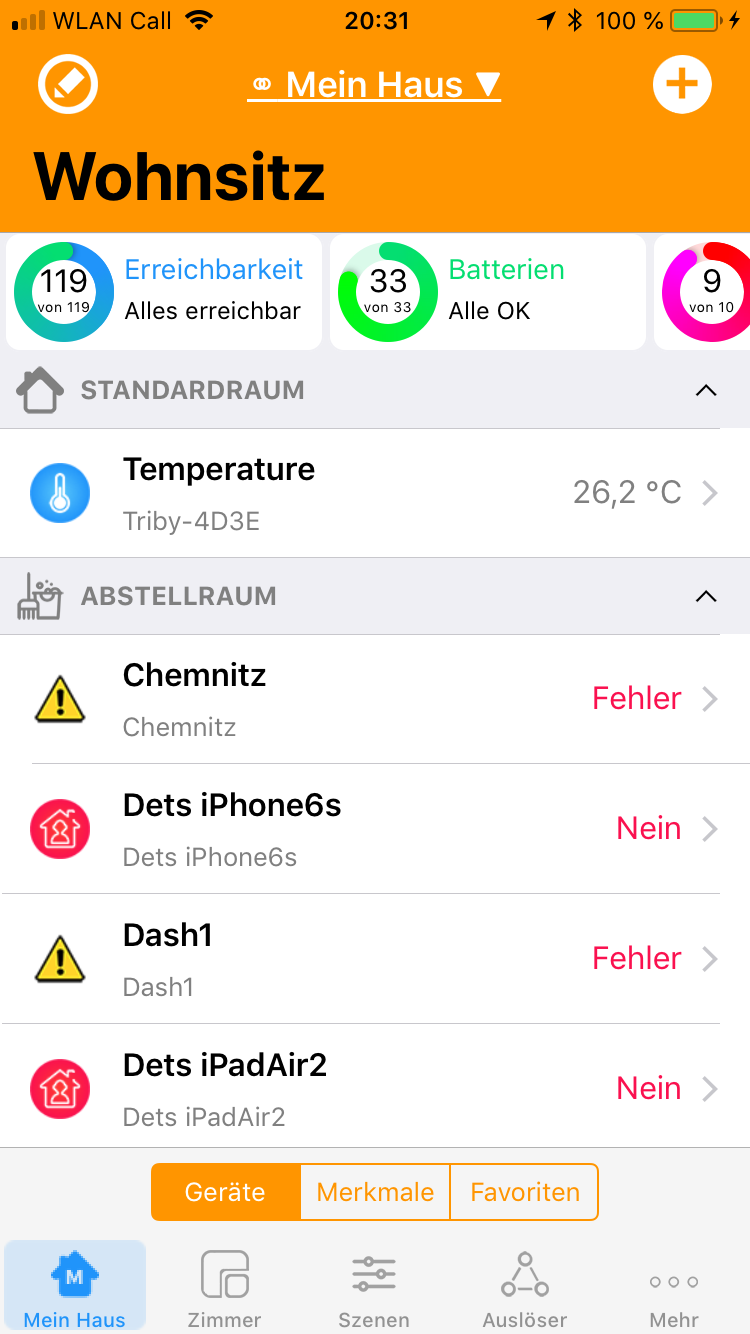The height and width of the screenshot is (1334, 750).
Task: Open Dets iPhone6s device details
Action: [x=375, y=829]
